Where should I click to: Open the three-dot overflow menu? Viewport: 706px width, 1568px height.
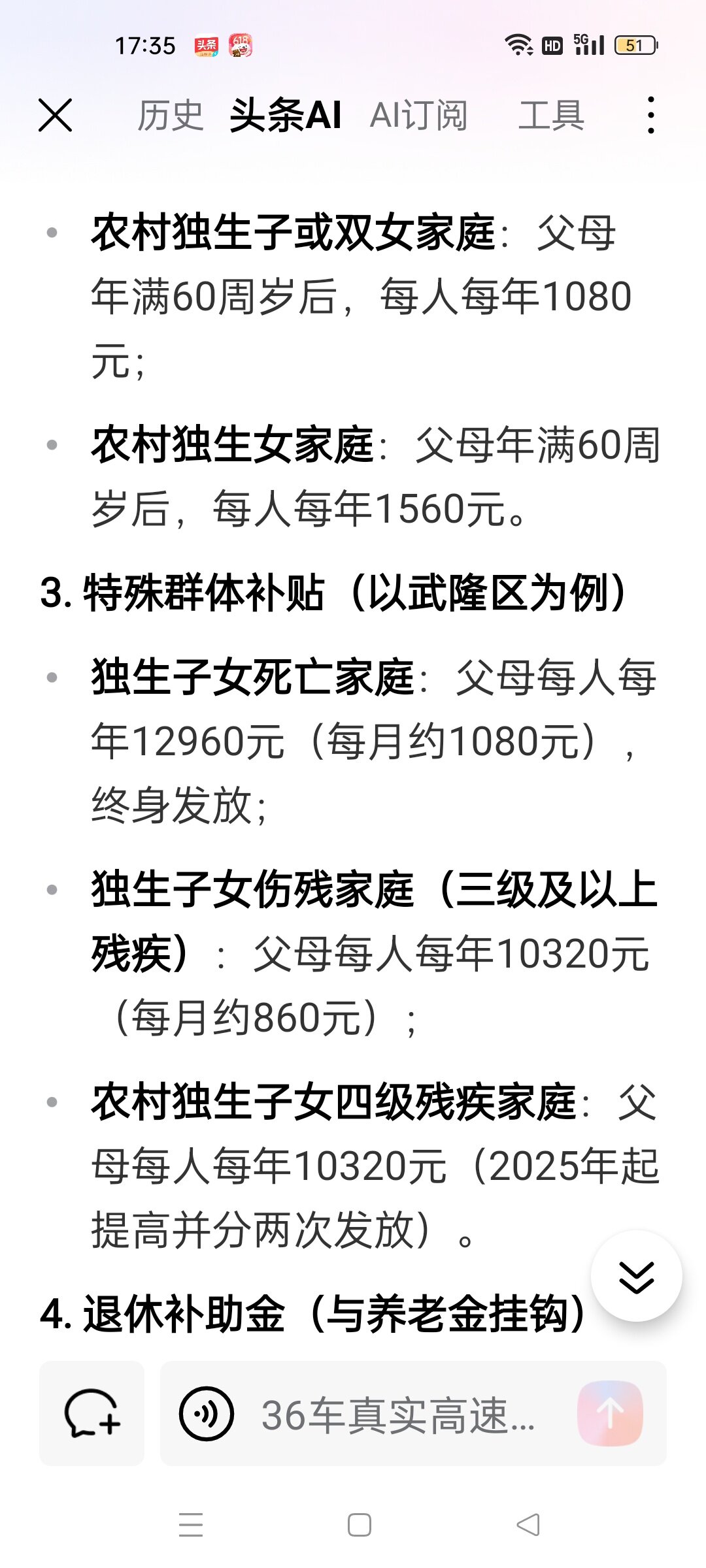click(x=650, y=116)
